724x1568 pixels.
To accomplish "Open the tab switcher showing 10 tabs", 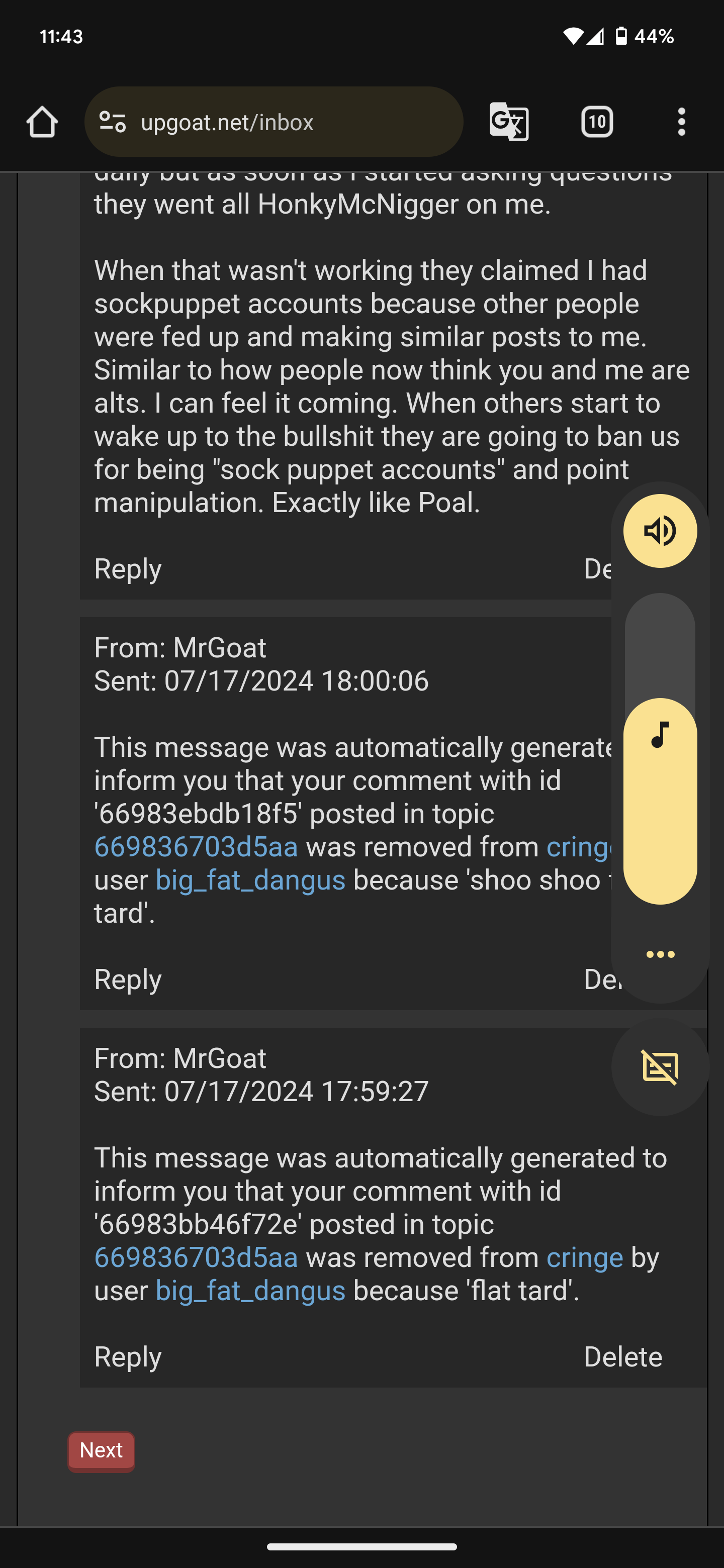I will (597, 122).
